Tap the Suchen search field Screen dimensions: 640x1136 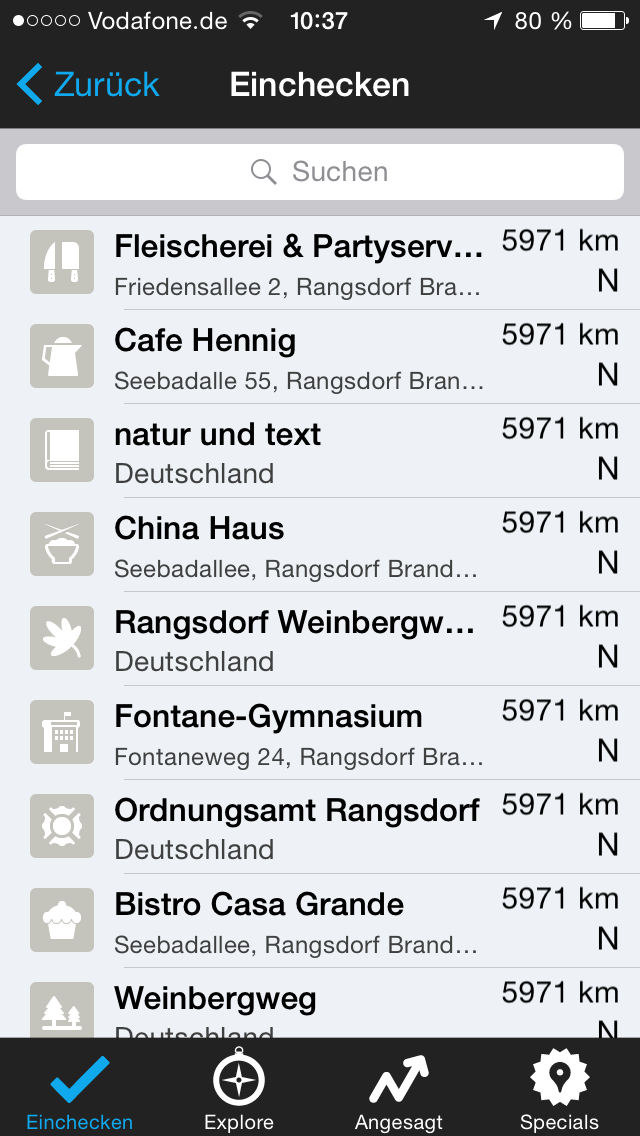pos(320,172)
